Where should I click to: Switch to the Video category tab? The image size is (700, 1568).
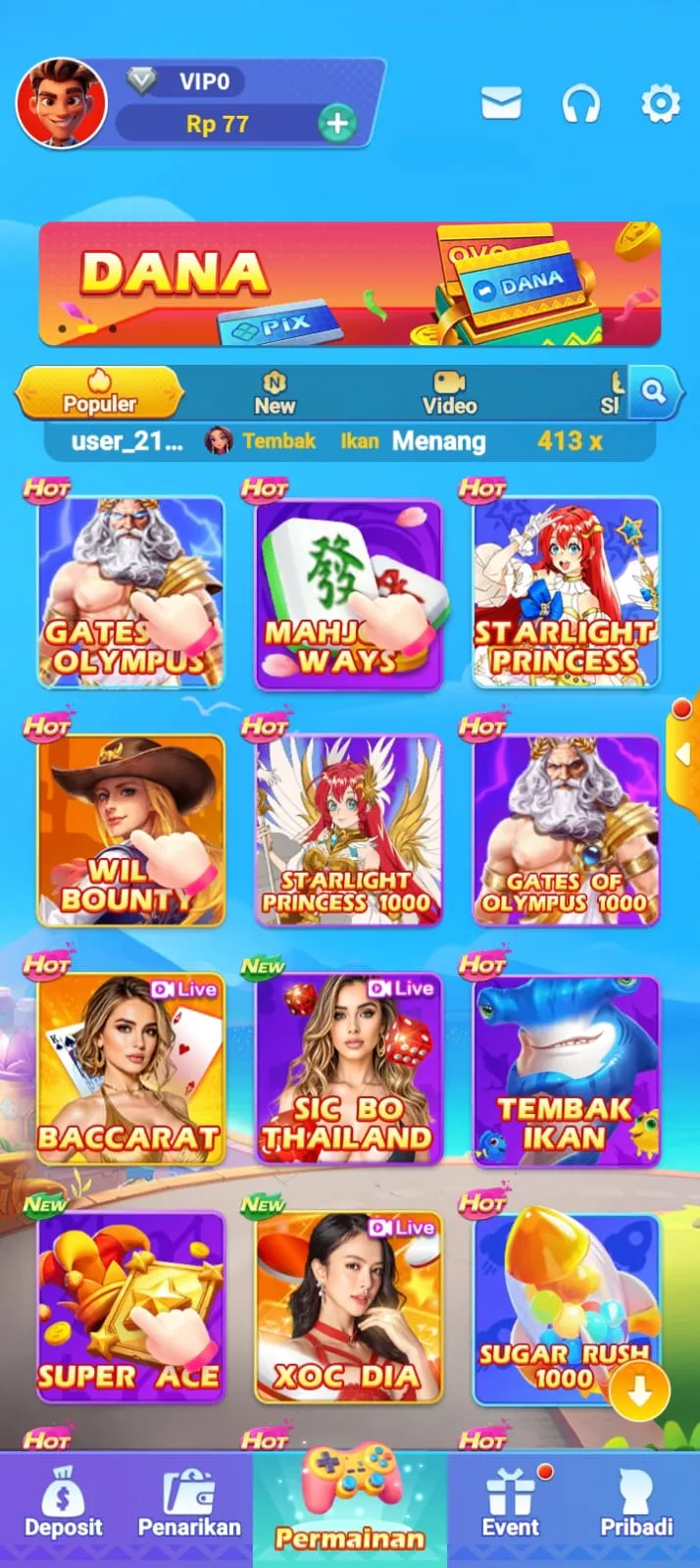tap(449, 393)
